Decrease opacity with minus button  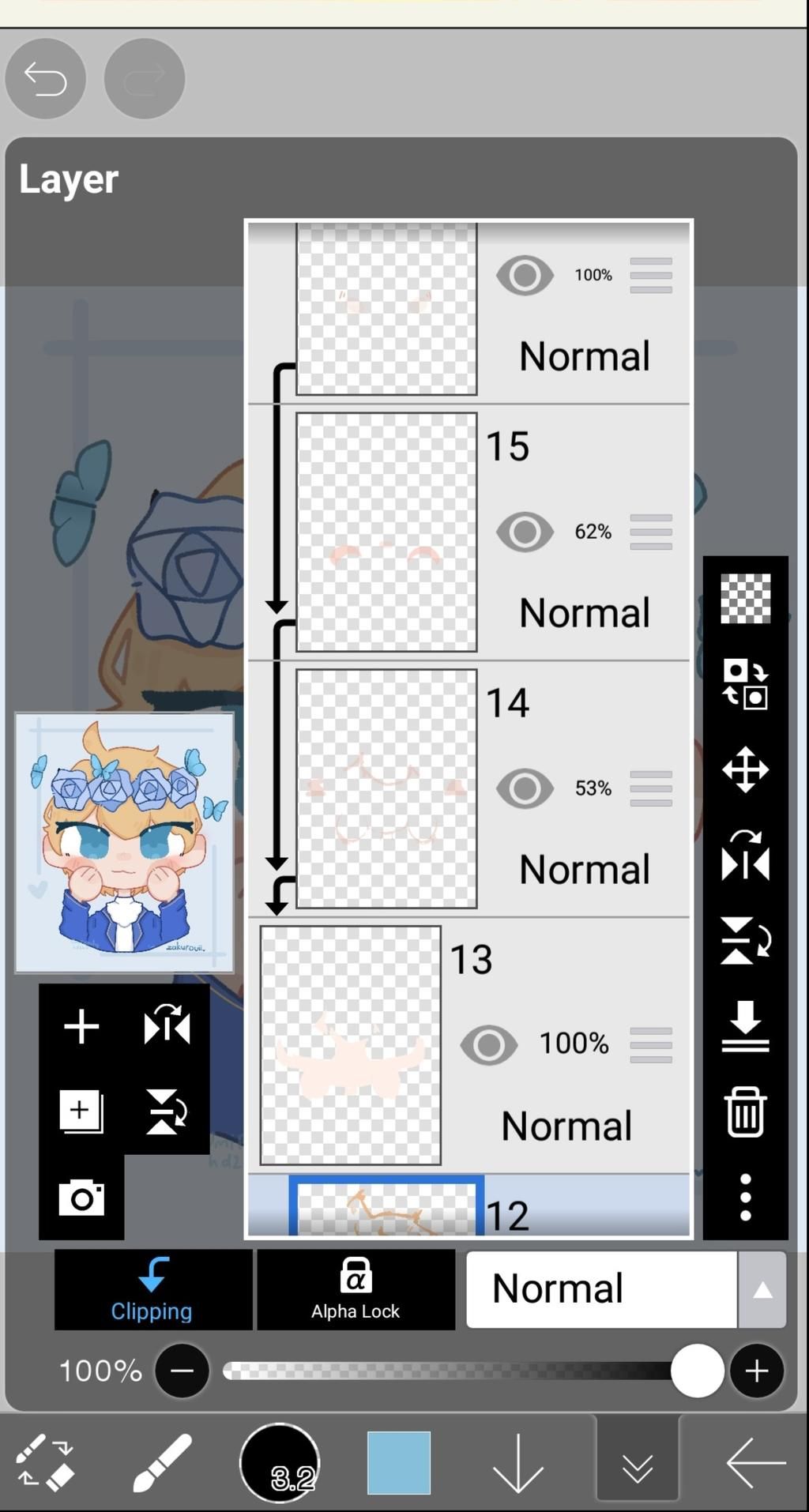pos(182,1371)
